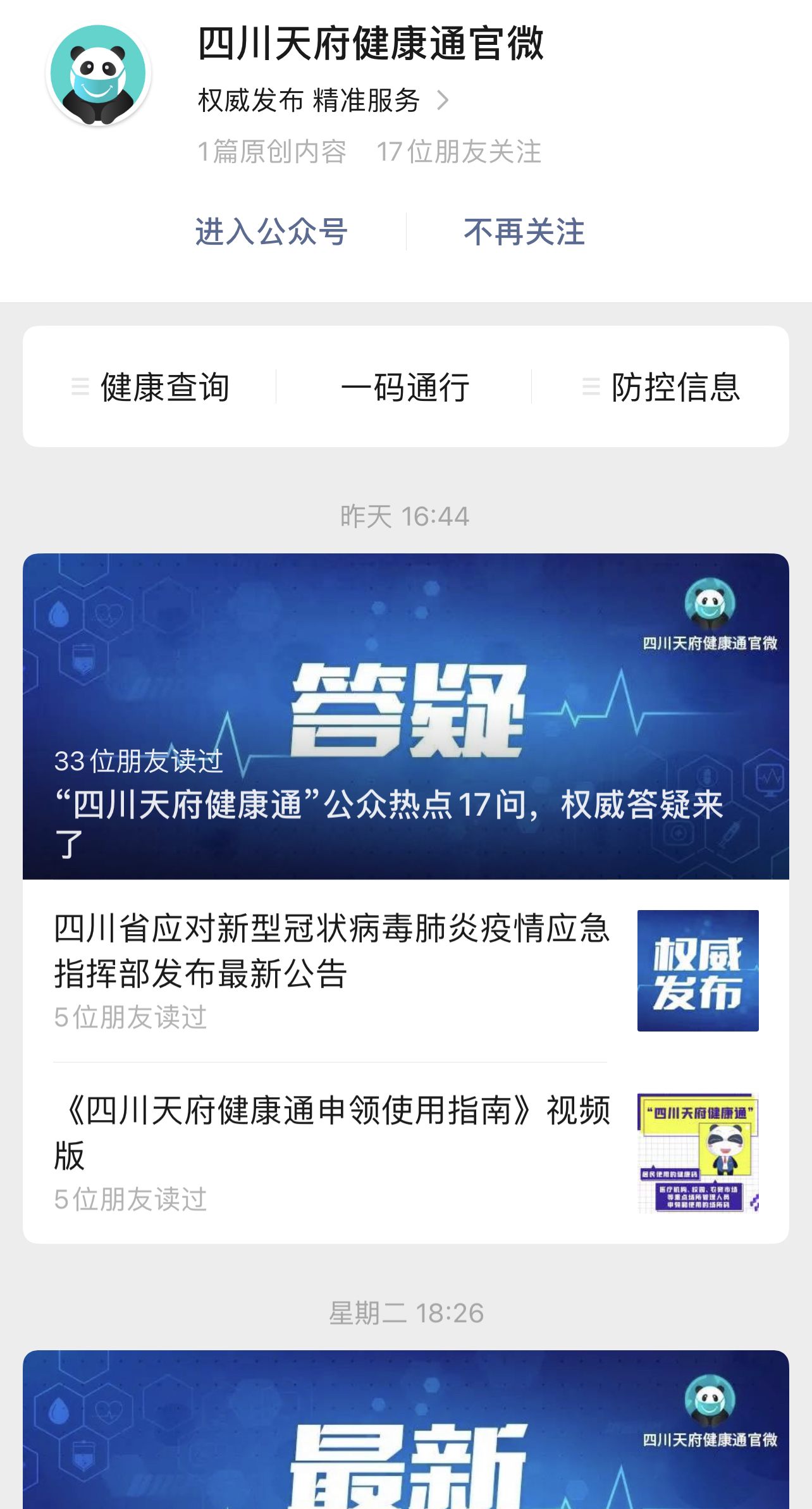Open the 应急指挥部发布最新公告 article
The height and width of the screenshot is (1509, 812).
tap(405, 970)
